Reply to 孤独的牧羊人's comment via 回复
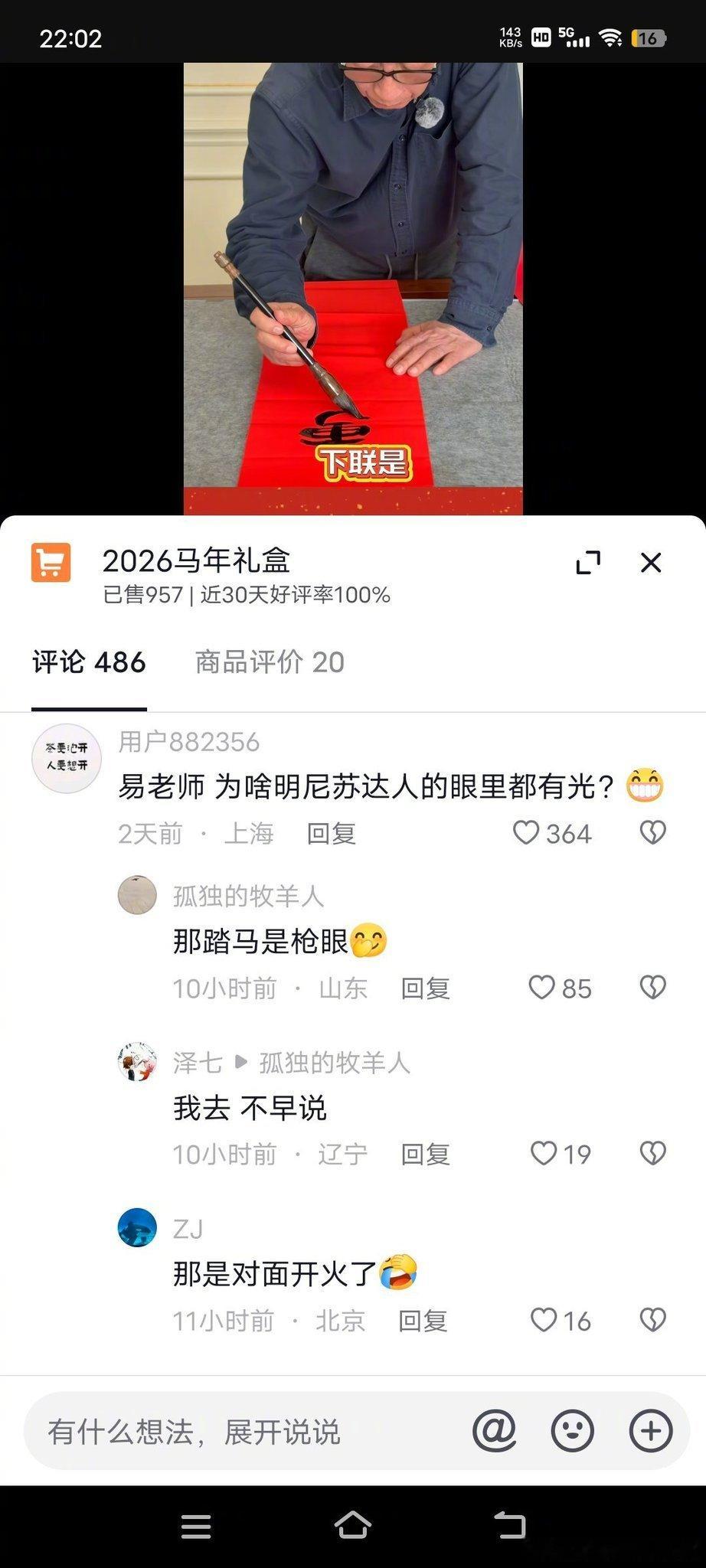The image size is (706, 1568). 424,988
